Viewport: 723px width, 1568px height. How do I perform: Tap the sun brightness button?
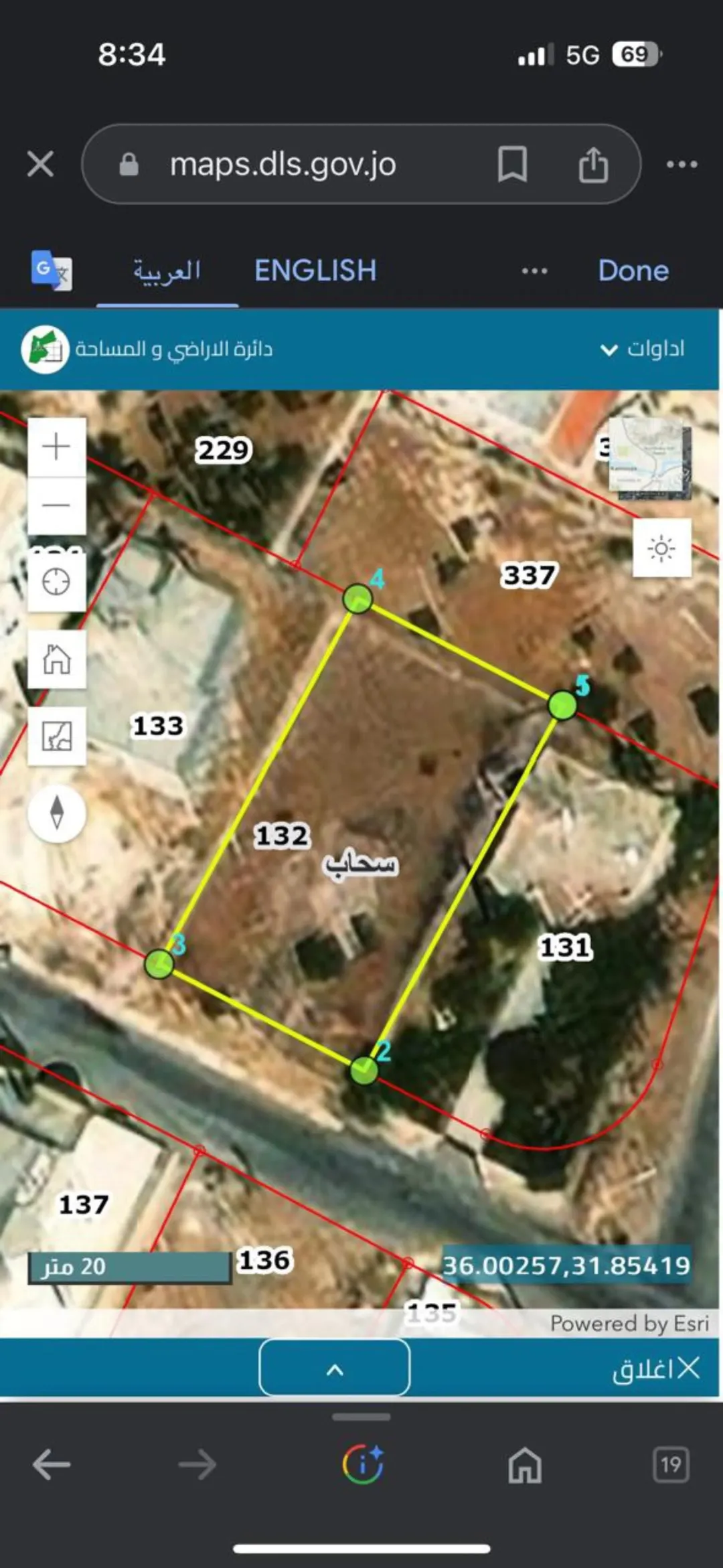coord(661,548)
